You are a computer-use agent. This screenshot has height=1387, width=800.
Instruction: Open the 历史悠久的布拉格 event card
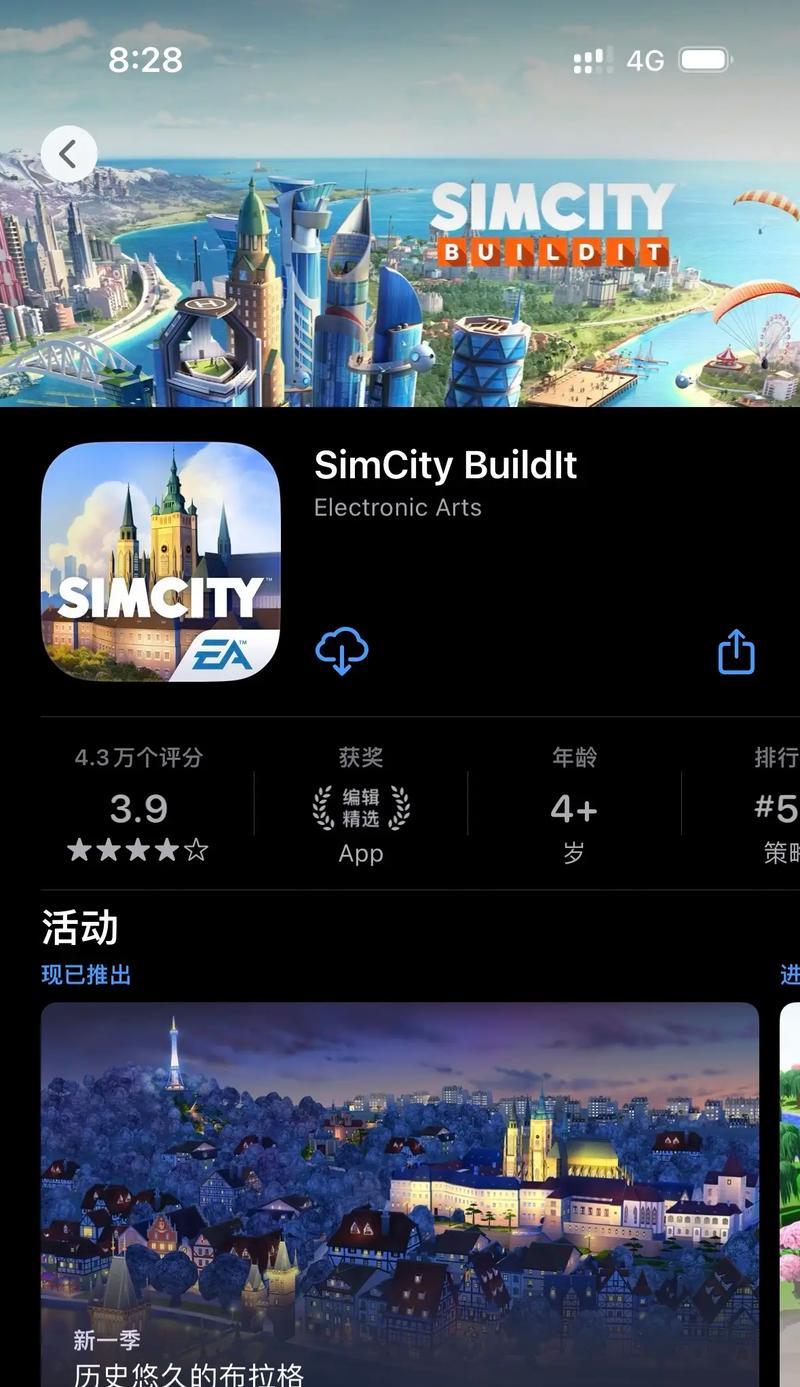click(x=399, y=1190)
